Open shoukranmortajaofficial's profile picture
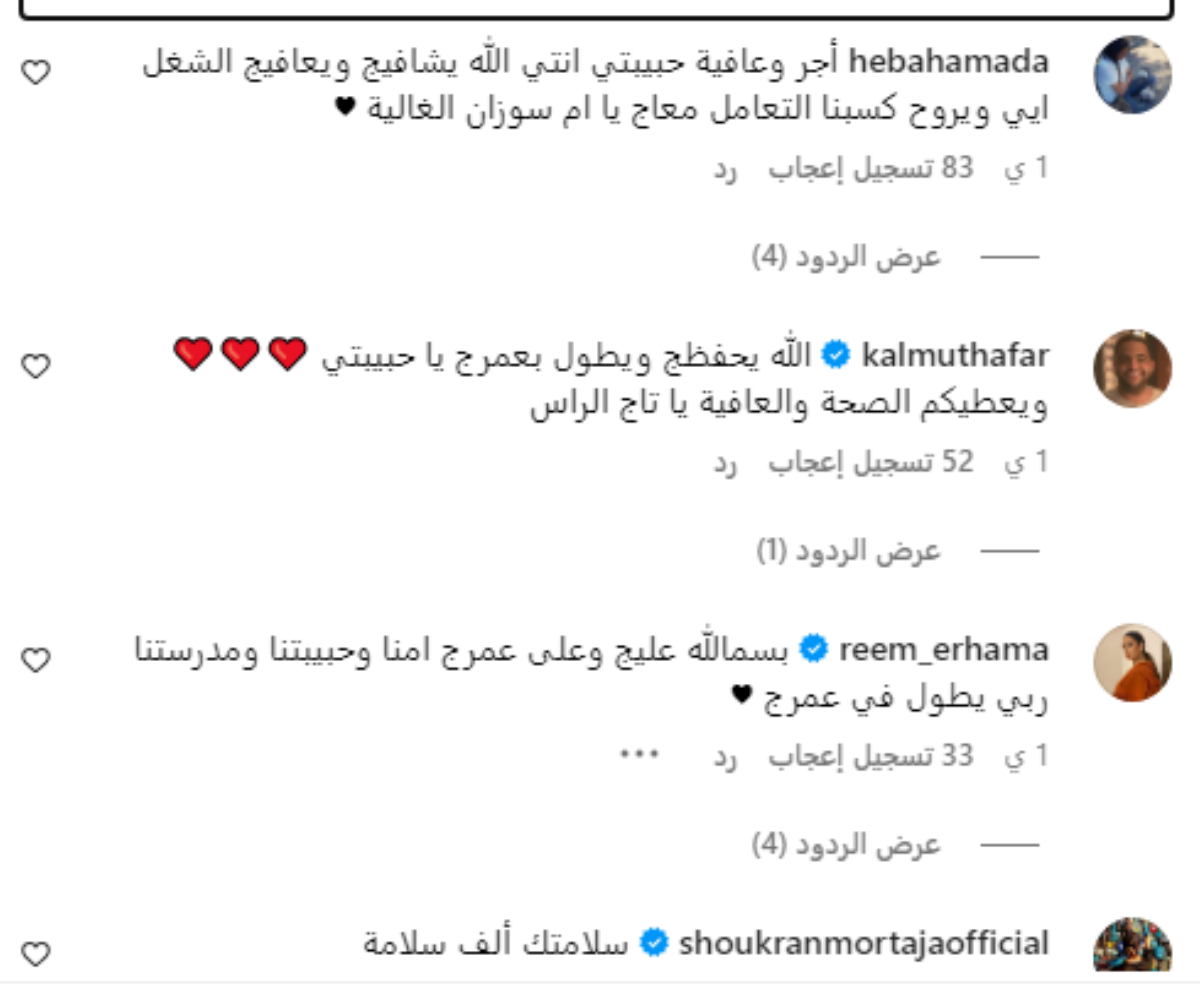Viewport: 1200px width, 1002px height. [x=1132, y=947]
